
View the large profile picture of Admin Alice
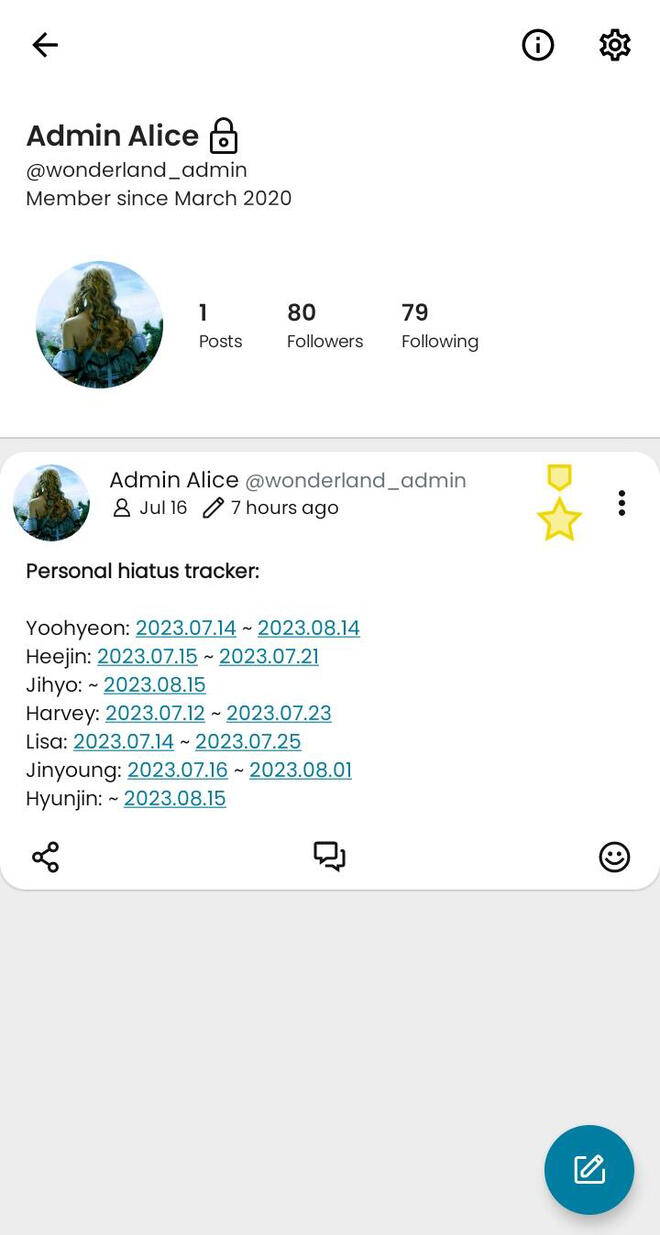[x=99, y=325]
